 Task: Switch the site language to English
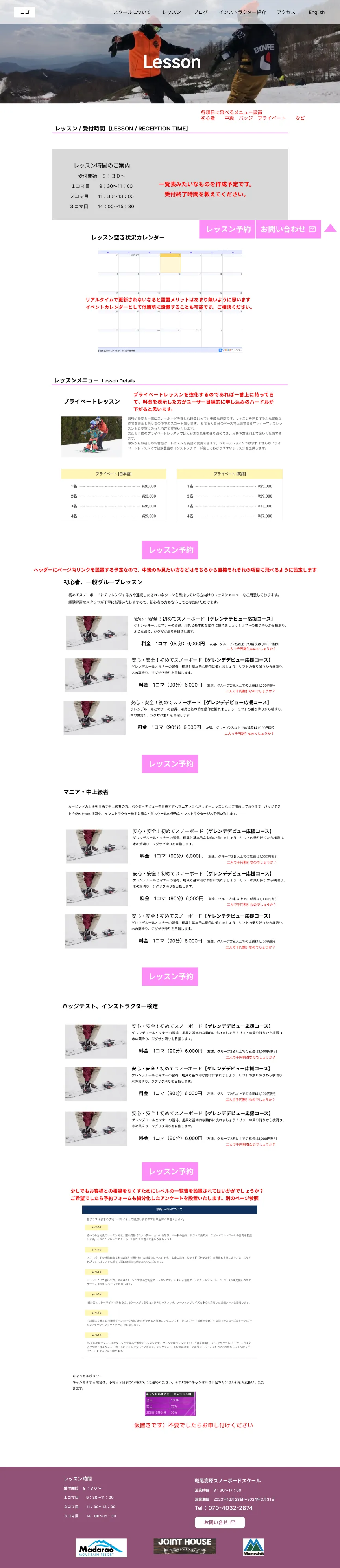point(316,12)
